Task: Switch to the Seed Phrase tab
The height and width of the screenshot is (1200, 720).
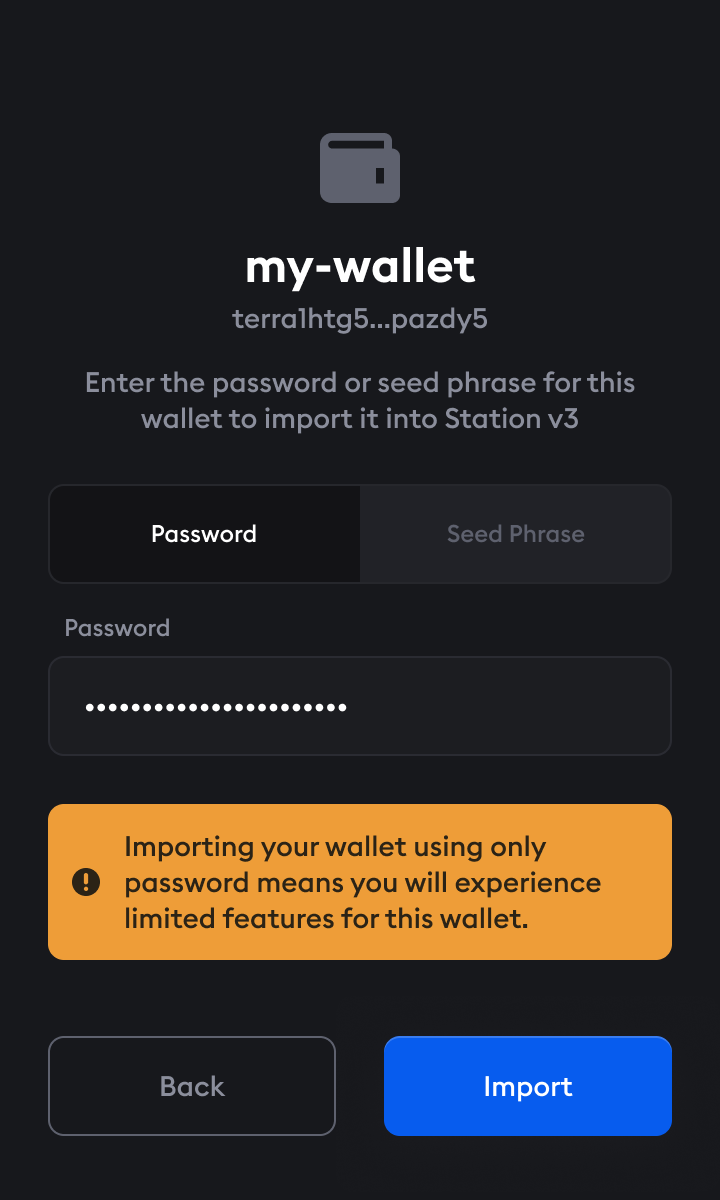Action: tap(515, 534)
